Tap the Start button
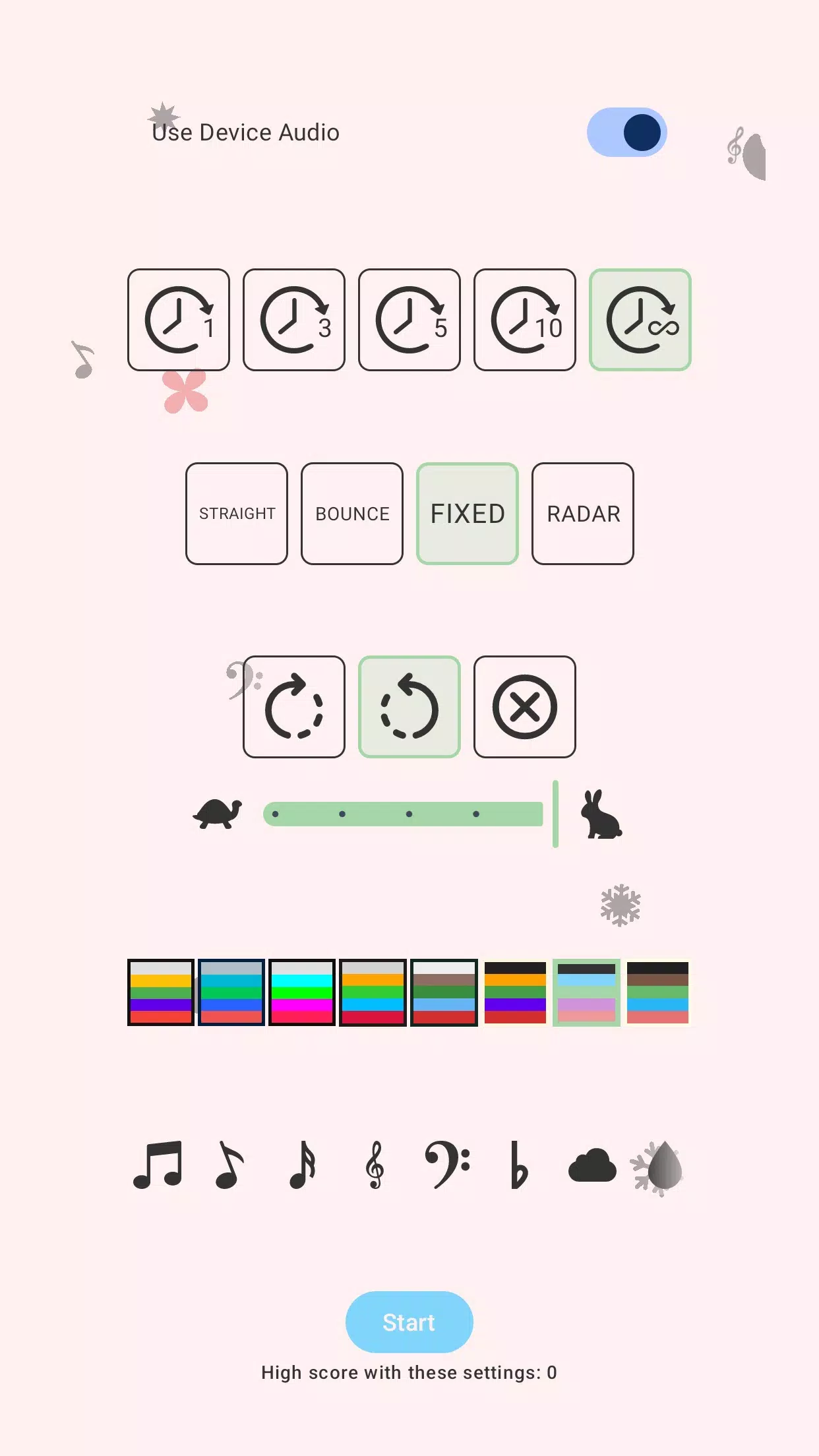Image resolution: width=819 pixels, height=1456 pixels. [409, 1322]
